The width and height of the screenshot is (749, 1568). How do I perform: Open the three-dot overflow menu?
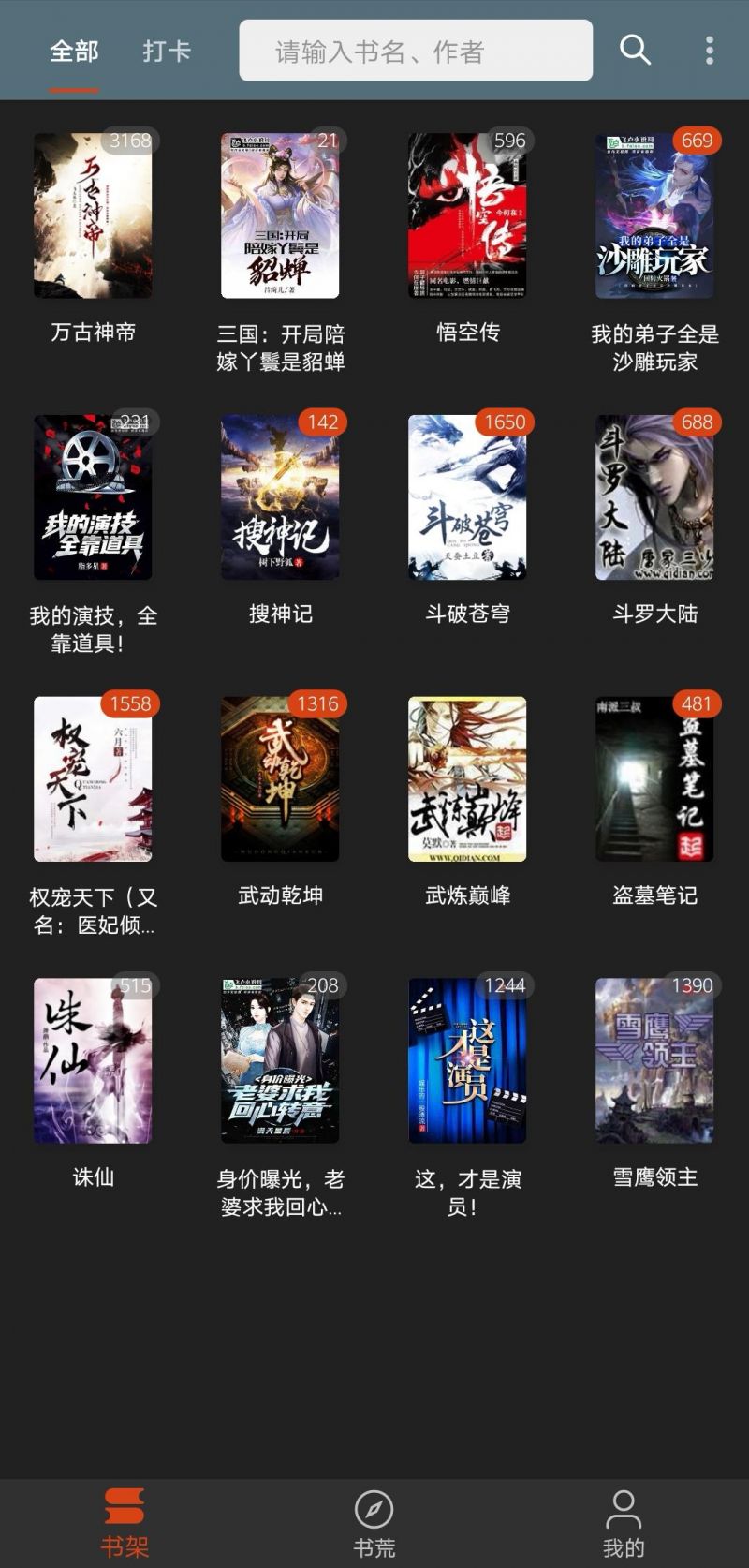[709, 49]
